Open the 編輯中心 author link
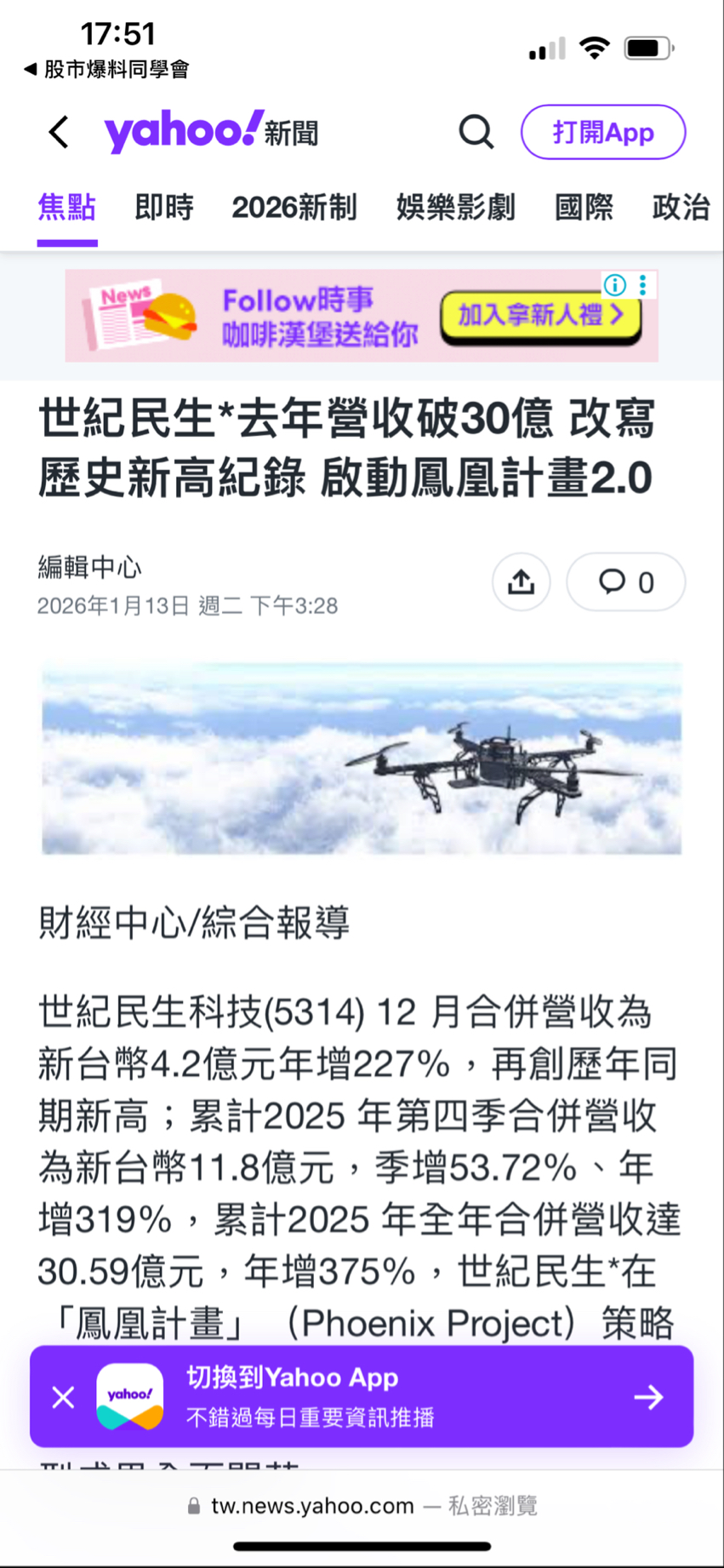Image resolution: width=724 pixels, height=1568 pixels. (89, 566)
